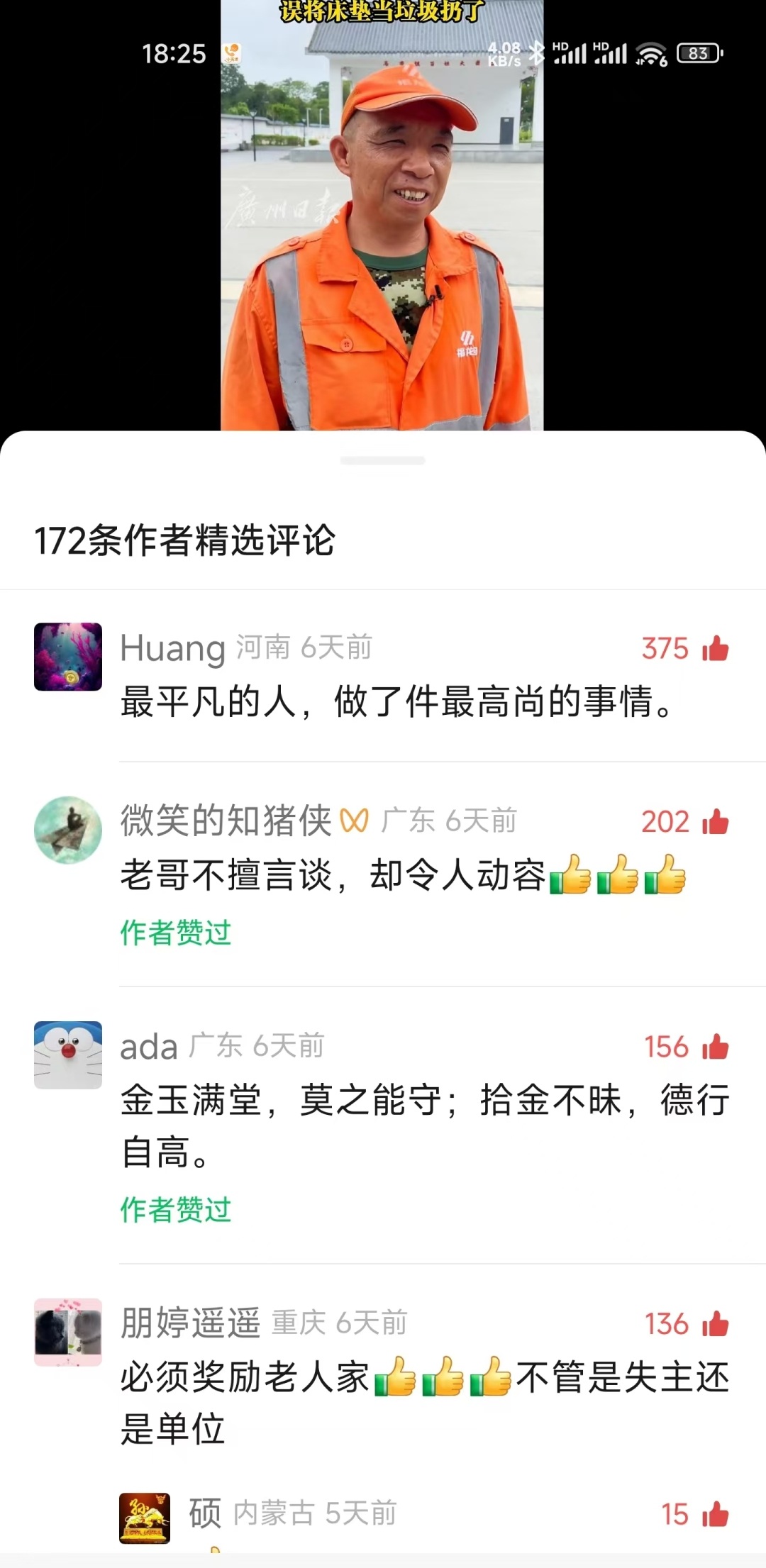Open 朋婷遥遥's profile avatar

pos(68,1332)
